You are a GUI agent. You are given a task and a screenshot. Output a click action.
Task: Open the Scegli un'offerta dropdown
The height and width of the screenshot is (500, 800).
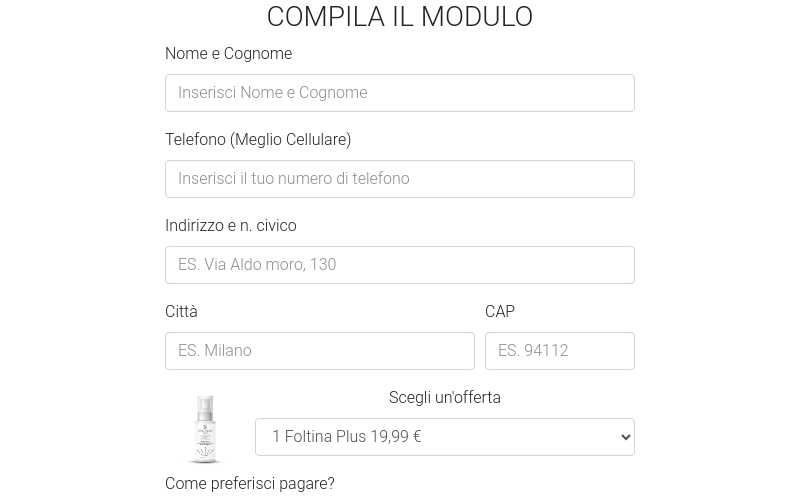coord(444,437)
